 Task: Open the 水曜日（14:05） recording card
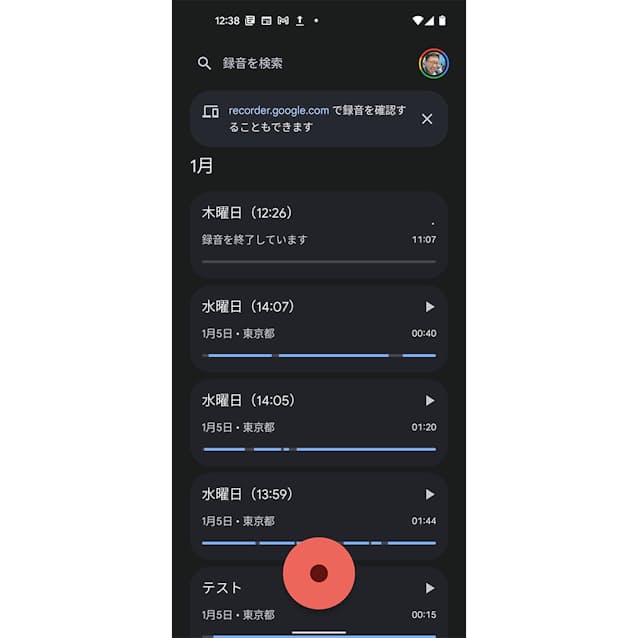point(300,423)
